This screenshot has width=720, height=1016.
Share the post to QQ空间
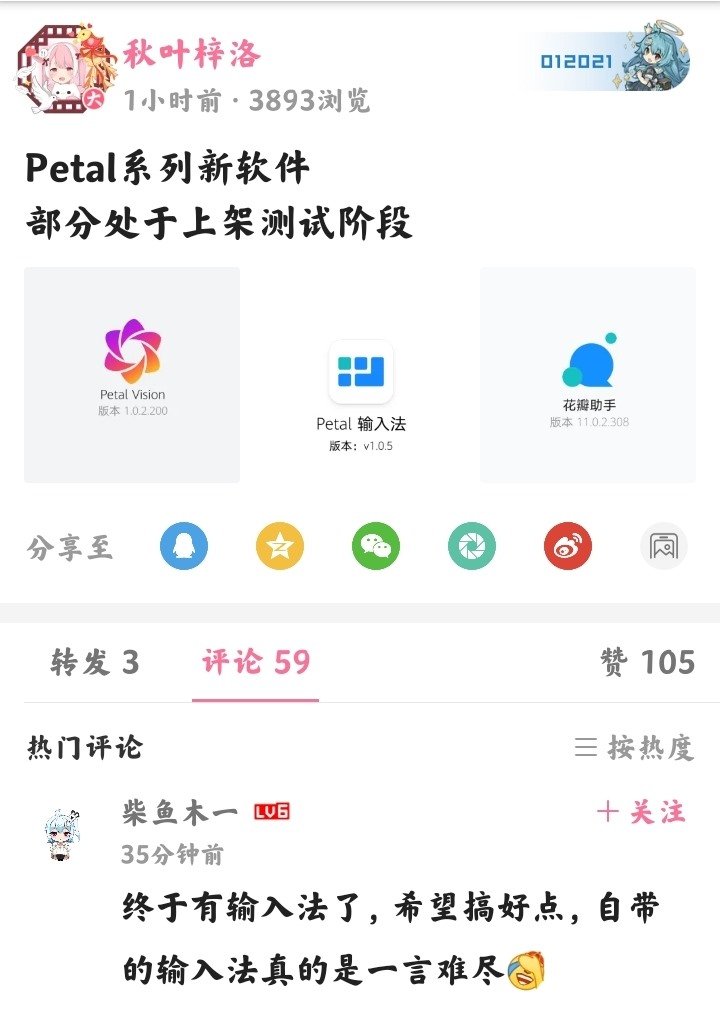(280, 545)
